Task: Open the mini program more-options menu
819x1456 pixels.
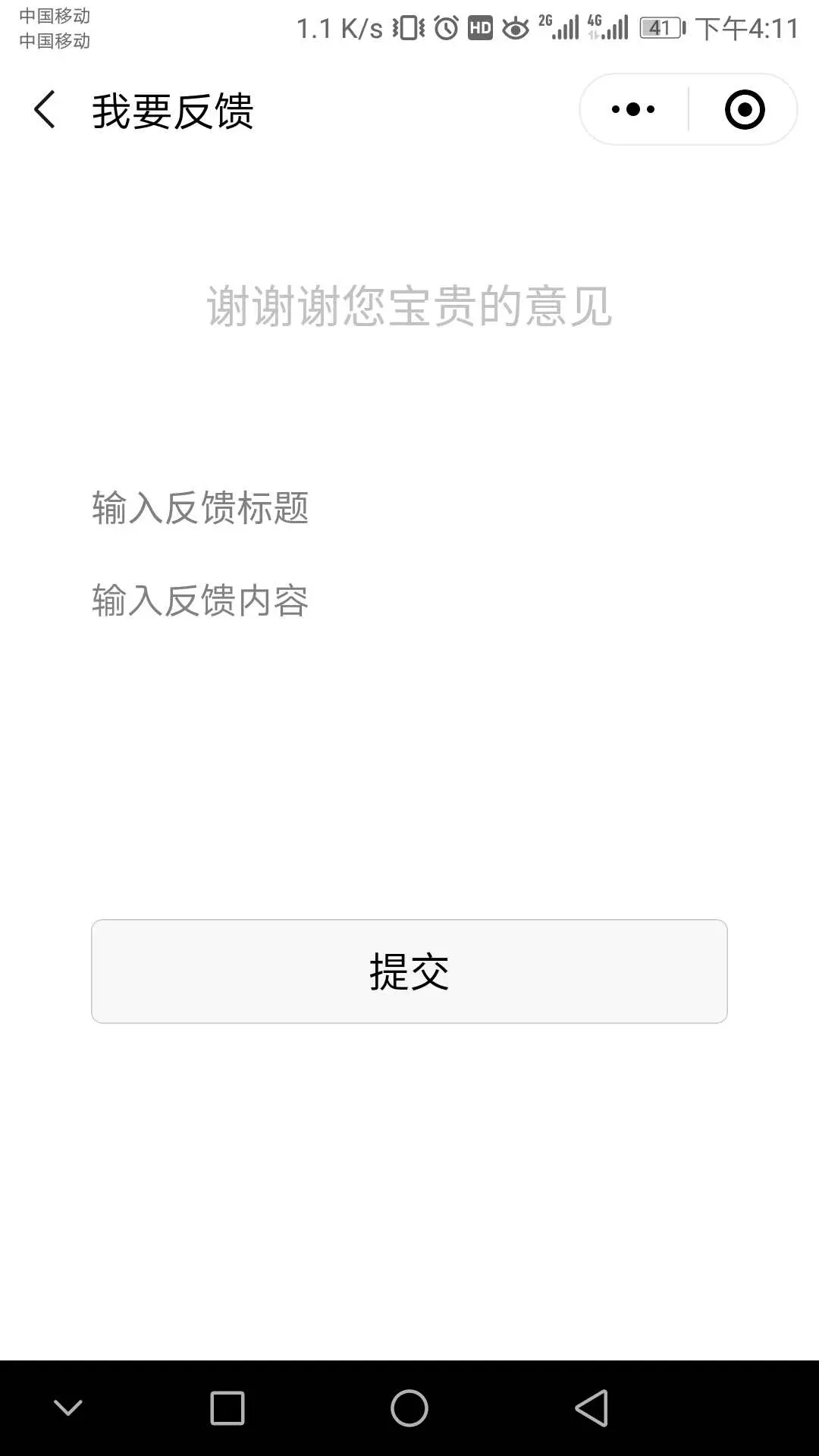Action: (x=633, y=110)
